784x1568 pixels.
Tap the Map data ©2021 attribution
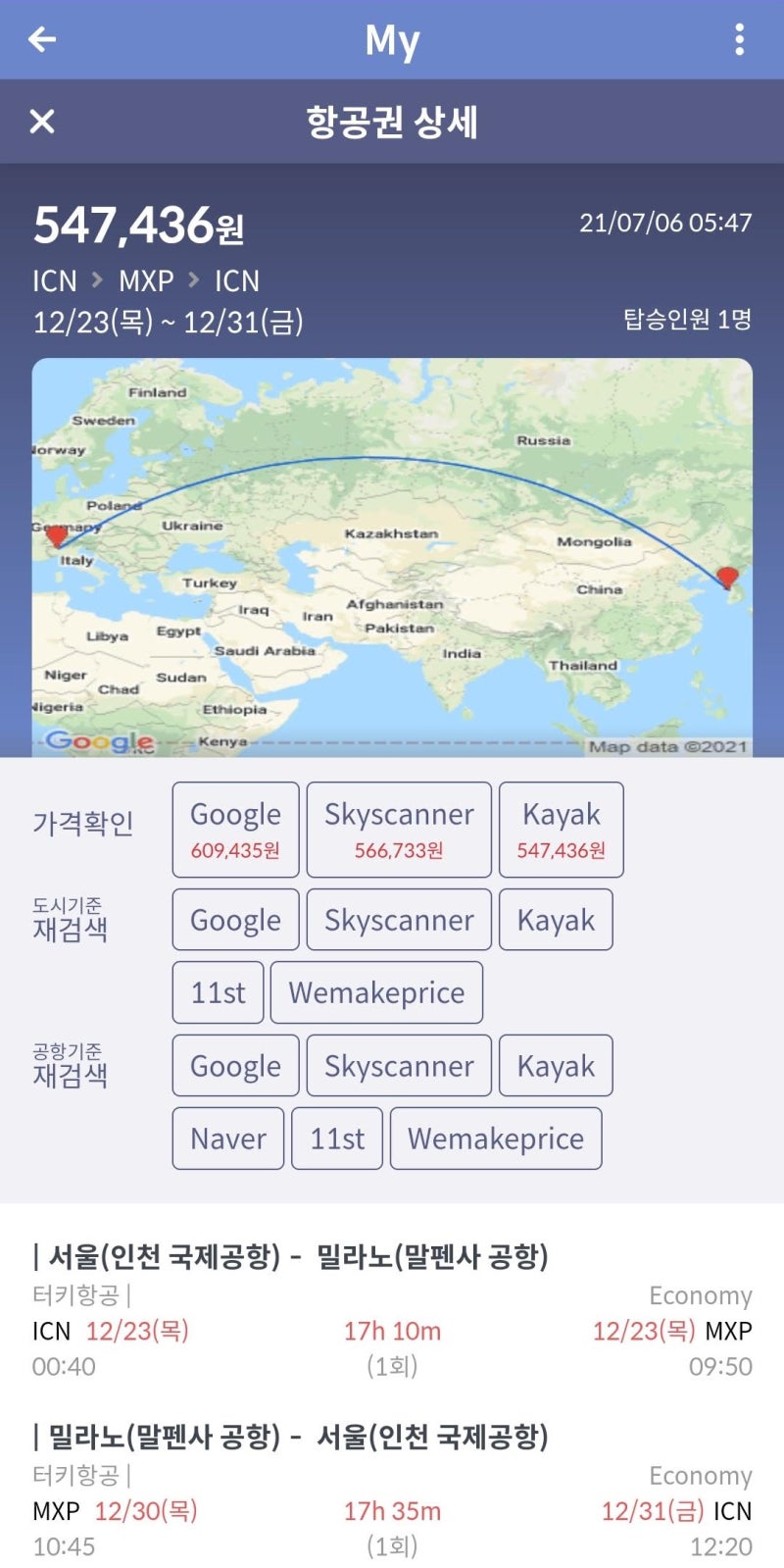(x=669, y=746)
